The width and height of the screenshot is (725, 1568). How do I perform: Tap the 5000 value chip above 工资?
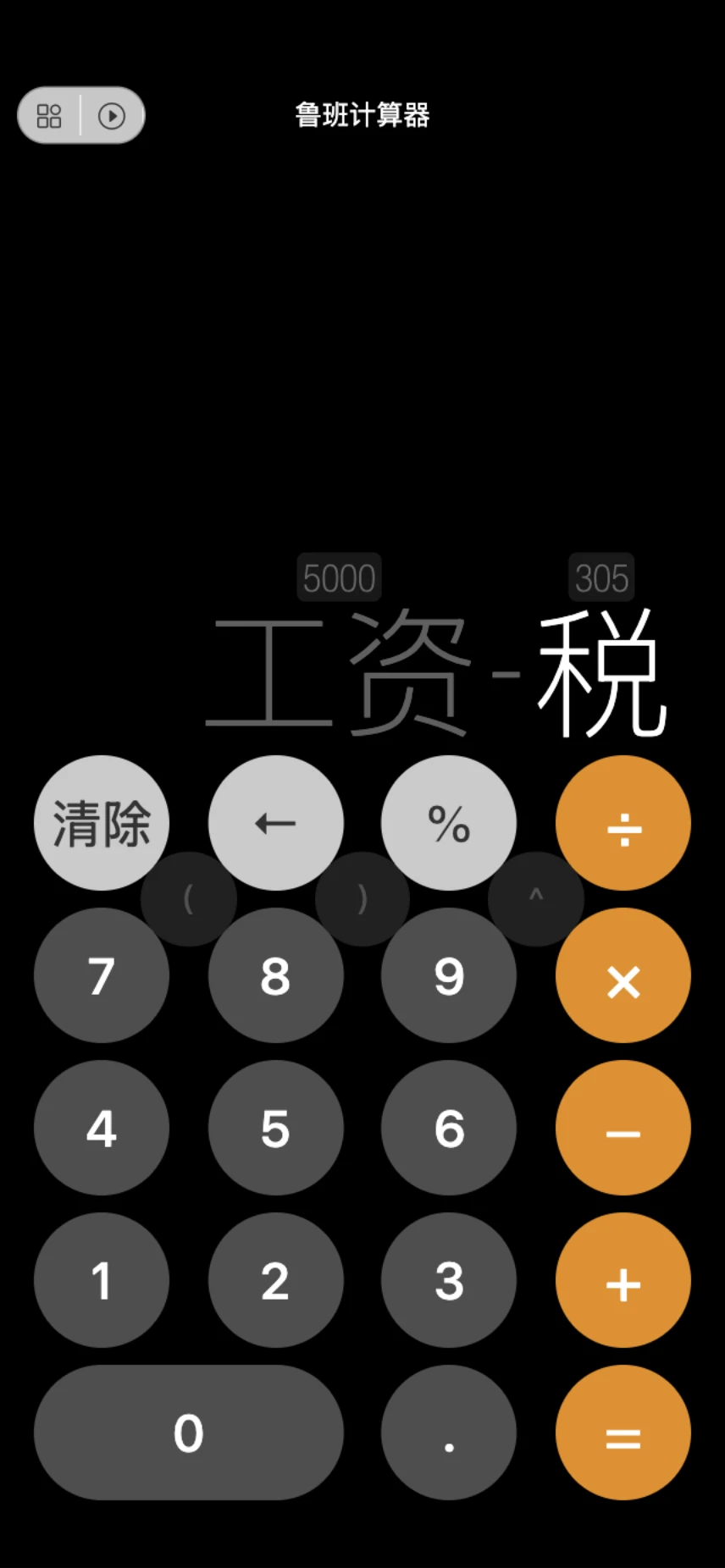tap(339, 577)
